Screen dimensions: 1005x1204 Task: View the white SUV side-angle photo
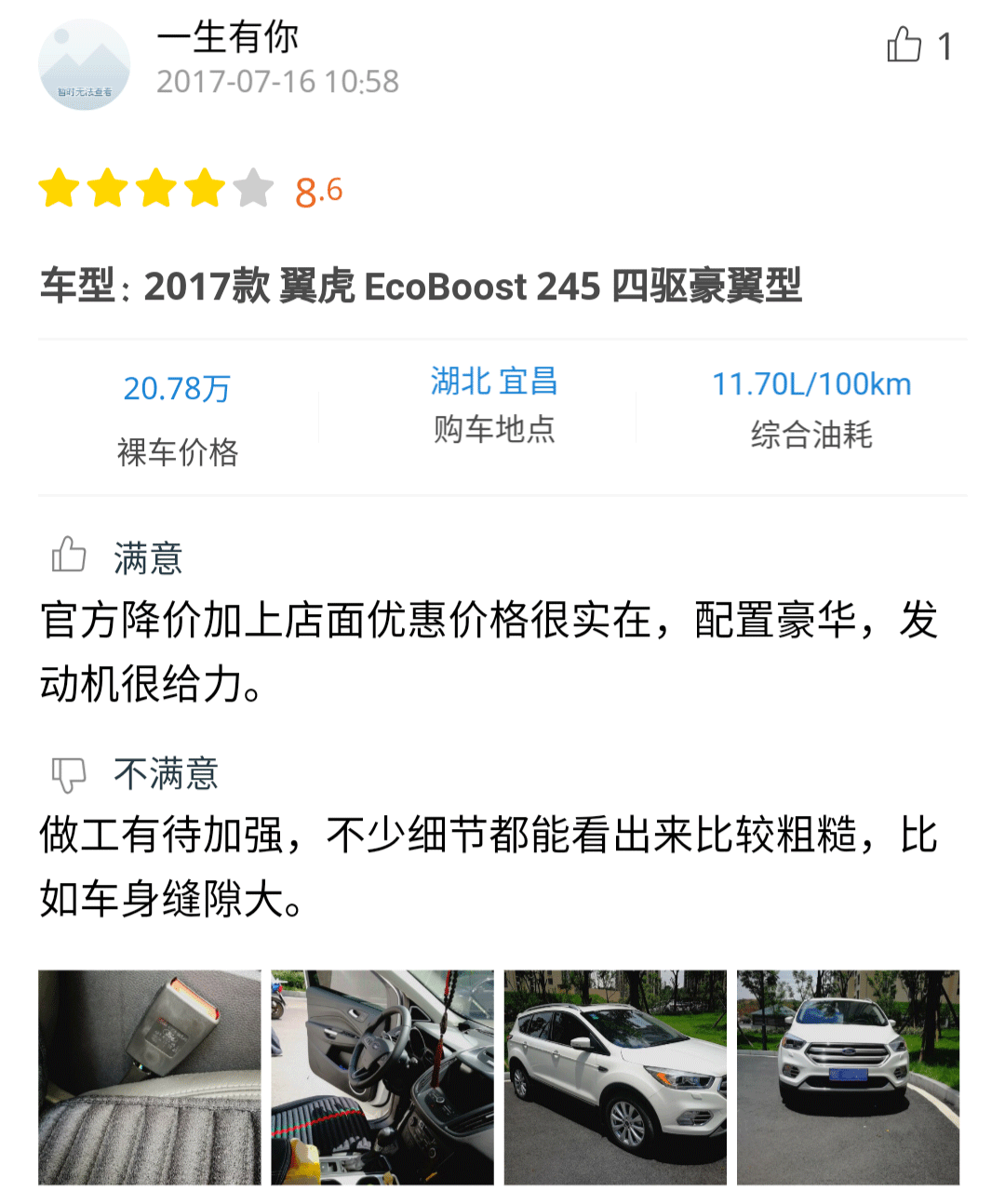coord(615,1077)
